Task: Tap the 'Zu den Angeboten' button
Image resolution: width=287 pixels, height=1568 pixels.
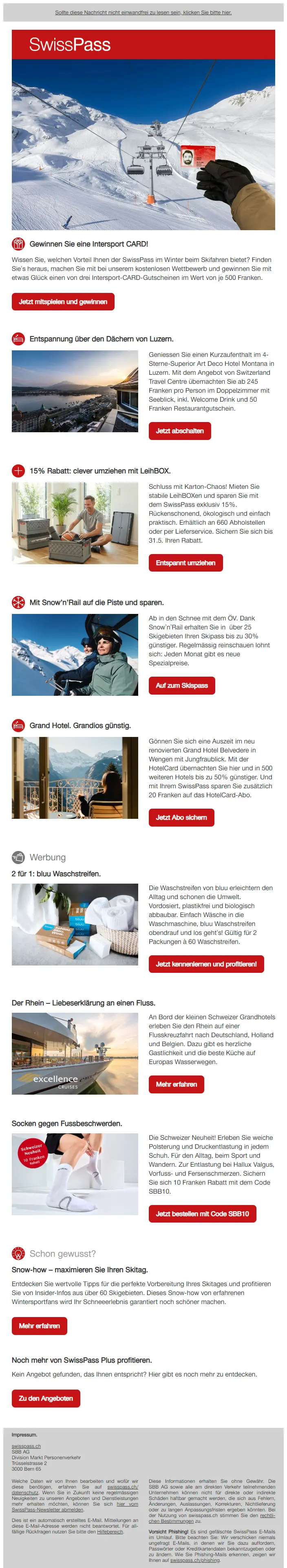Action: pos(46,1398)
